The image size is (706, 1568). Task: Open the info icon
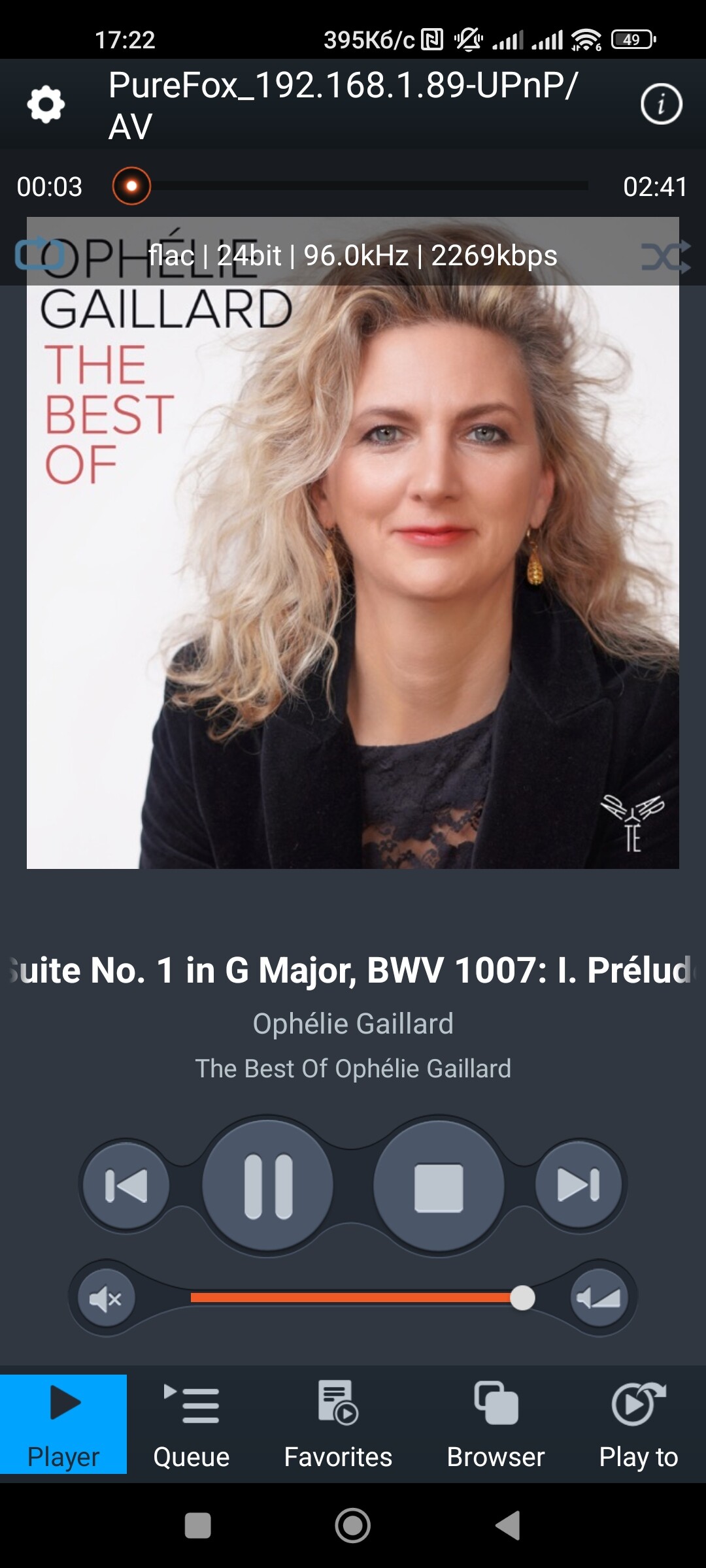(661, 105)
